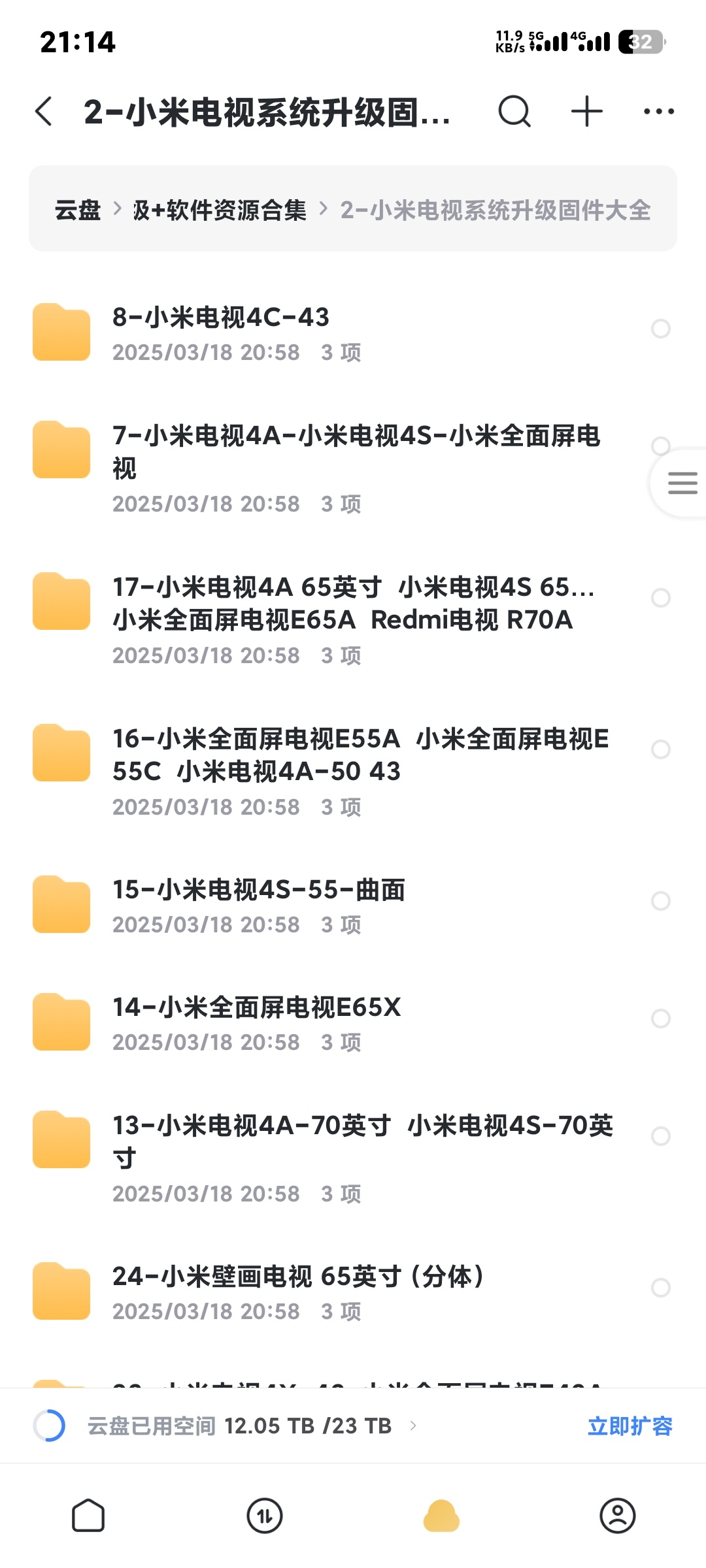Open the profile tab
The width and height of the screenshot is (706, 1568).
pos(618,1516)
